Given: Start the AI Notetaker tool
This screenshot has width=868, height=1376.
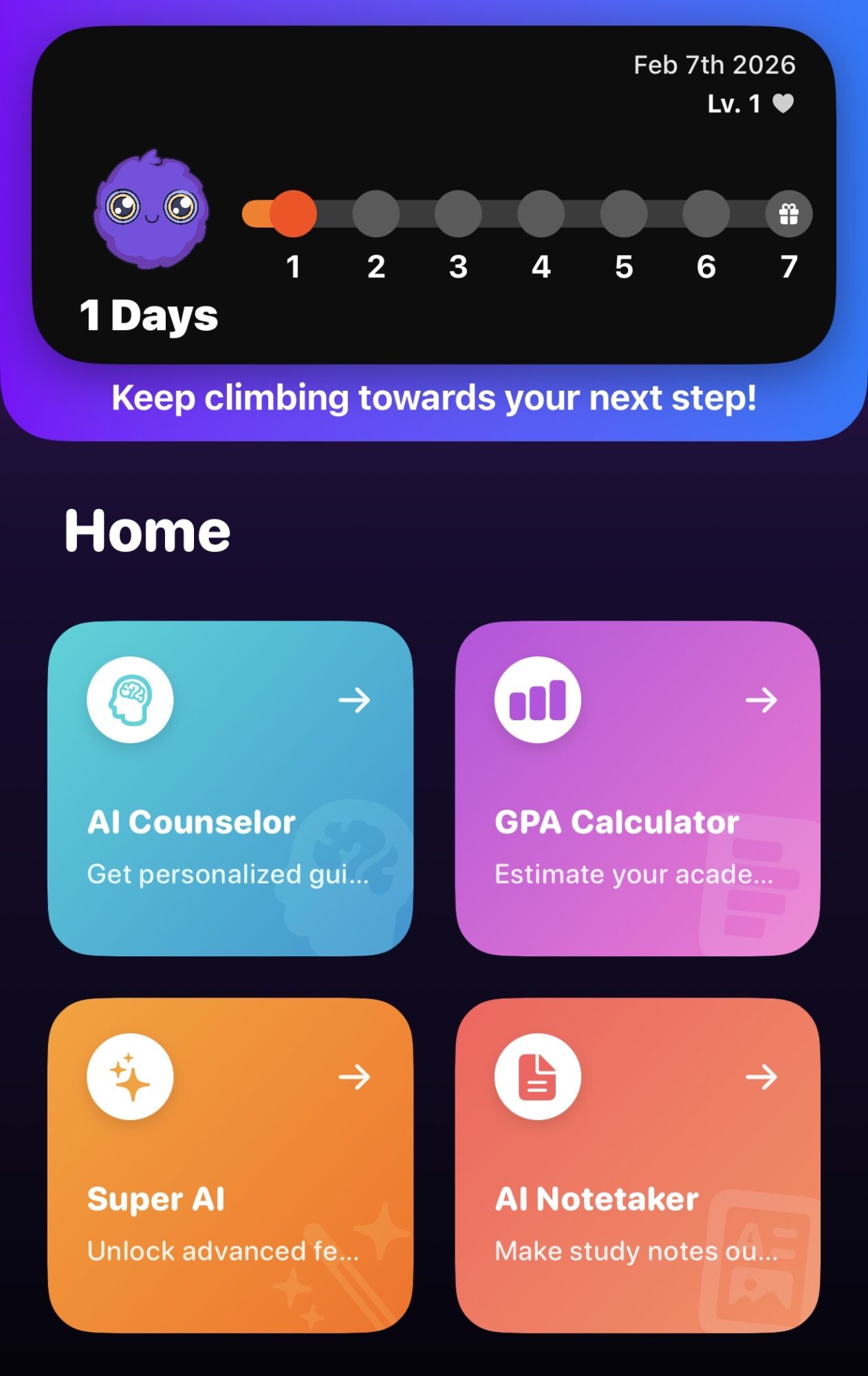Looking at the screenshot, I should point(637,1164).
